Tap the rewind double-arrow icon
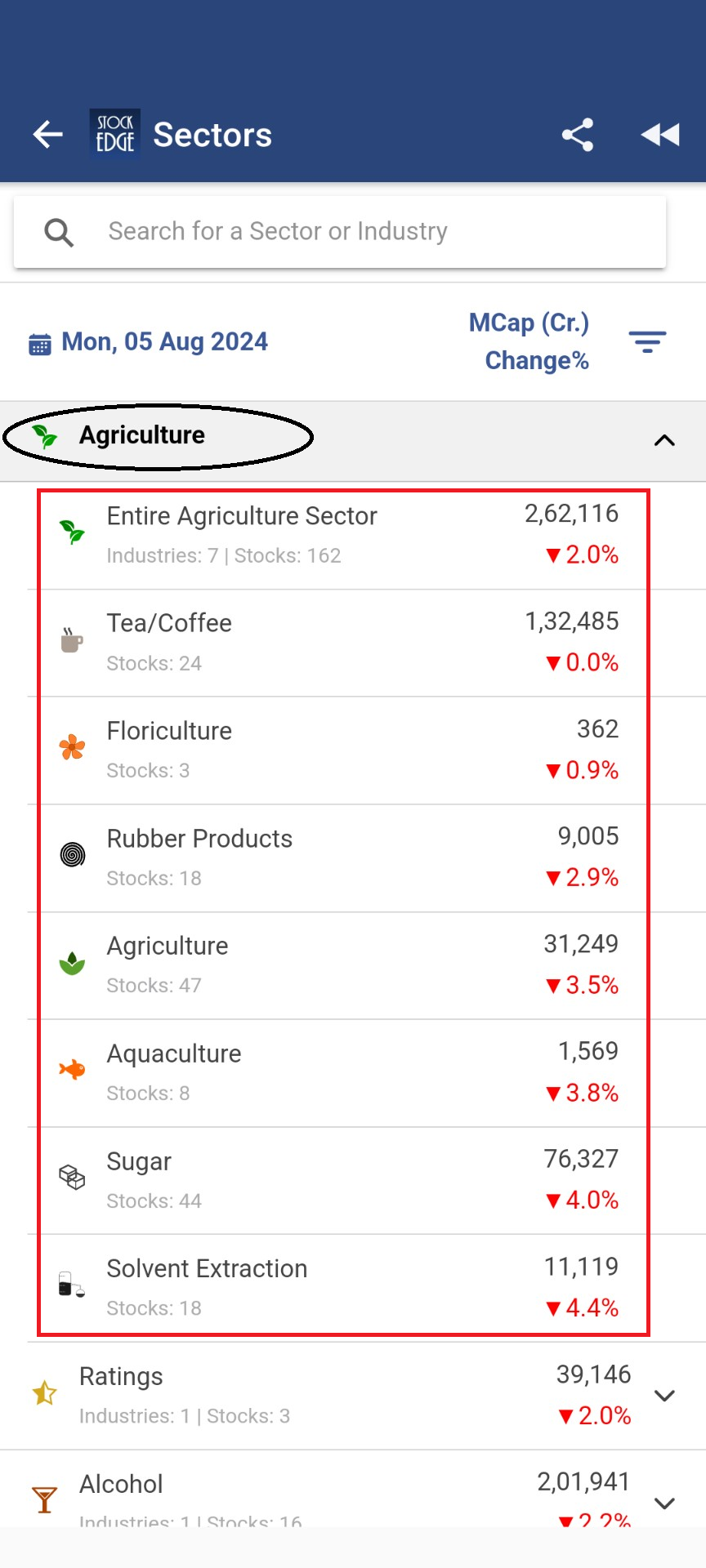706x1568 pixels. (x=660, y=135)
